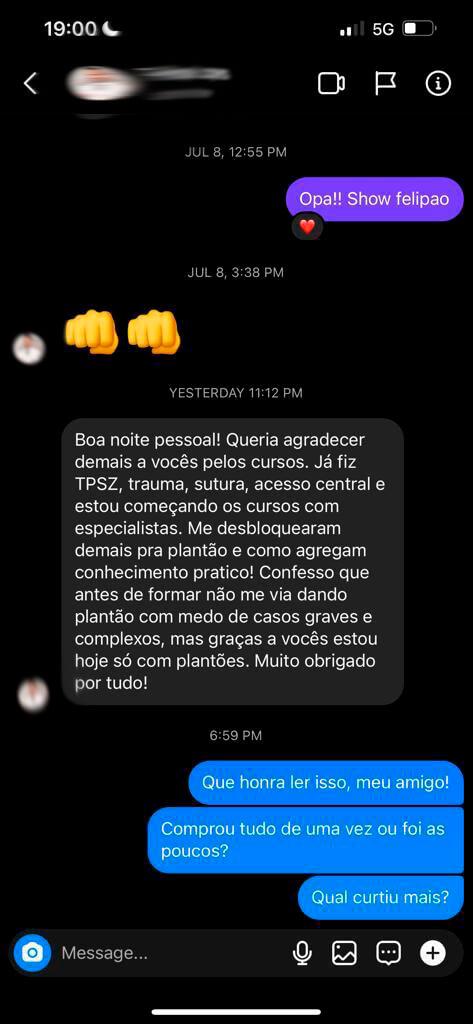The height and width of the screenshot is (1024, 473).
Task: Tap the heart reaction on "Opa!! Show felipao"
Action: (x=307, y=227)
